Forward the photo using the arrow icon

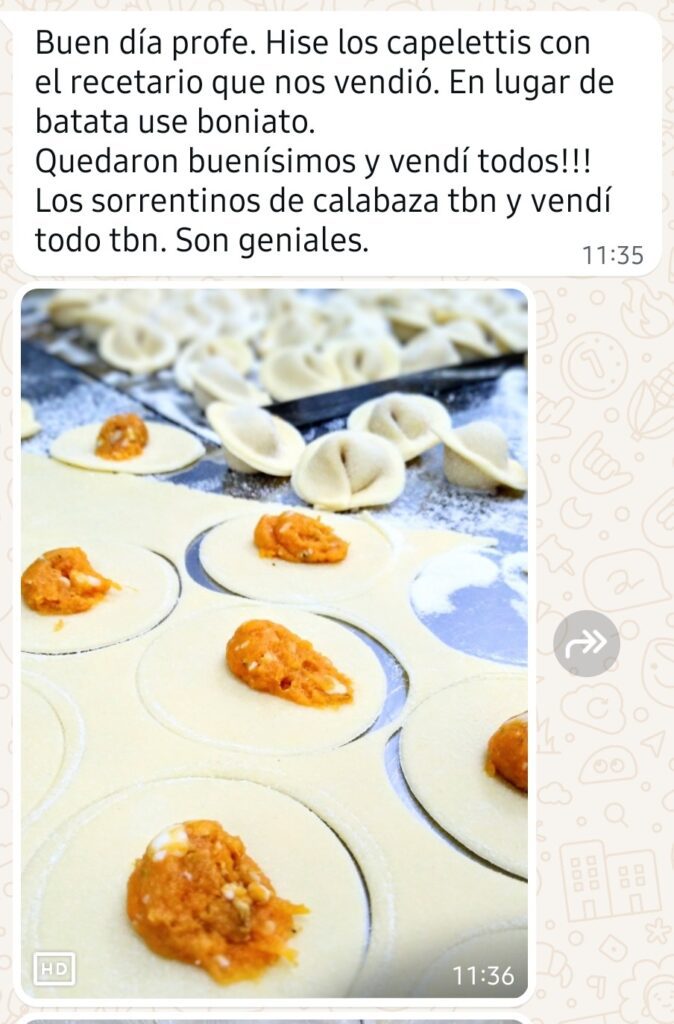click(586, 644)
